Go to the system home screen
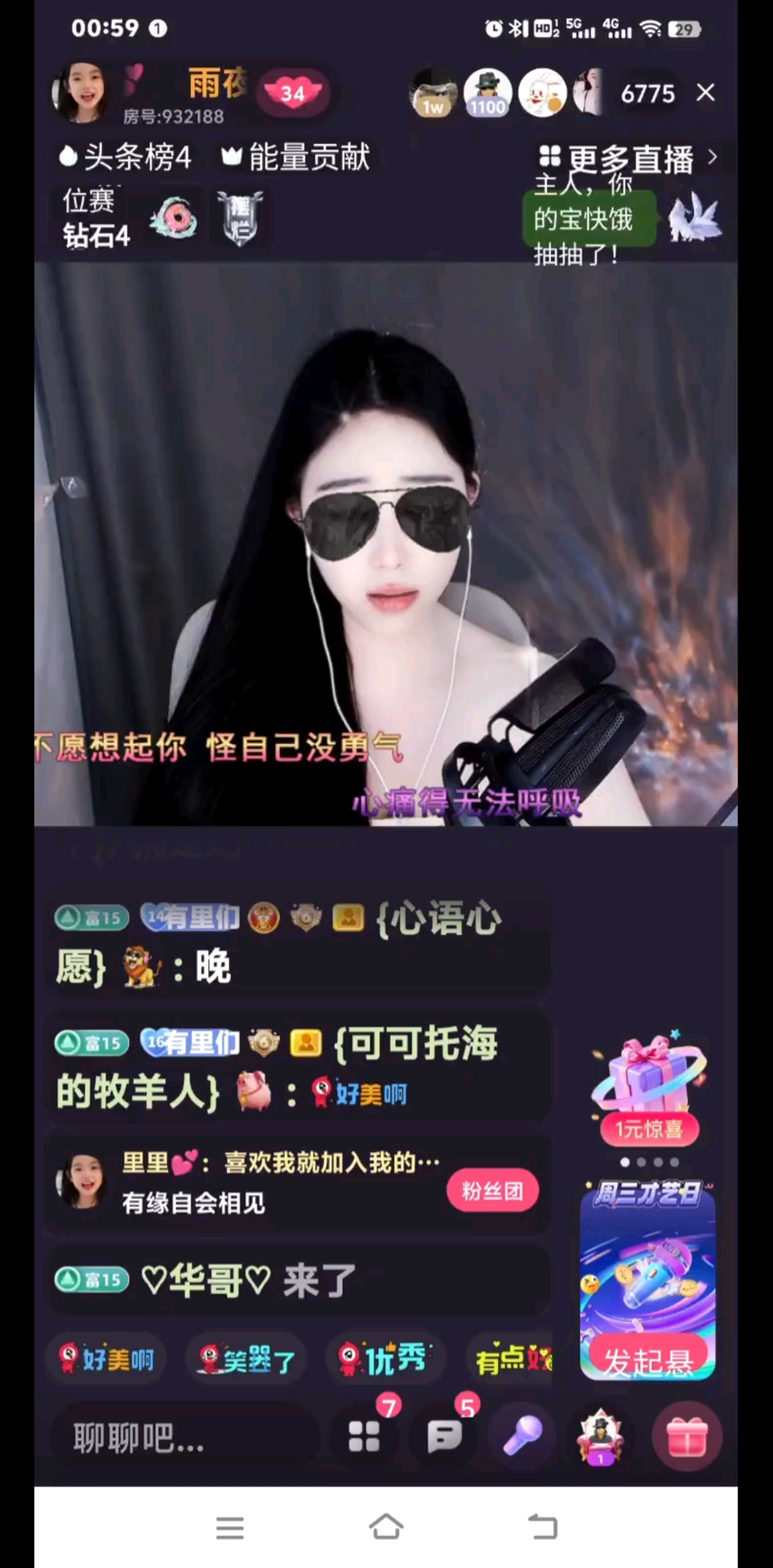773x1568 pixels. [x=386, y=1526]
